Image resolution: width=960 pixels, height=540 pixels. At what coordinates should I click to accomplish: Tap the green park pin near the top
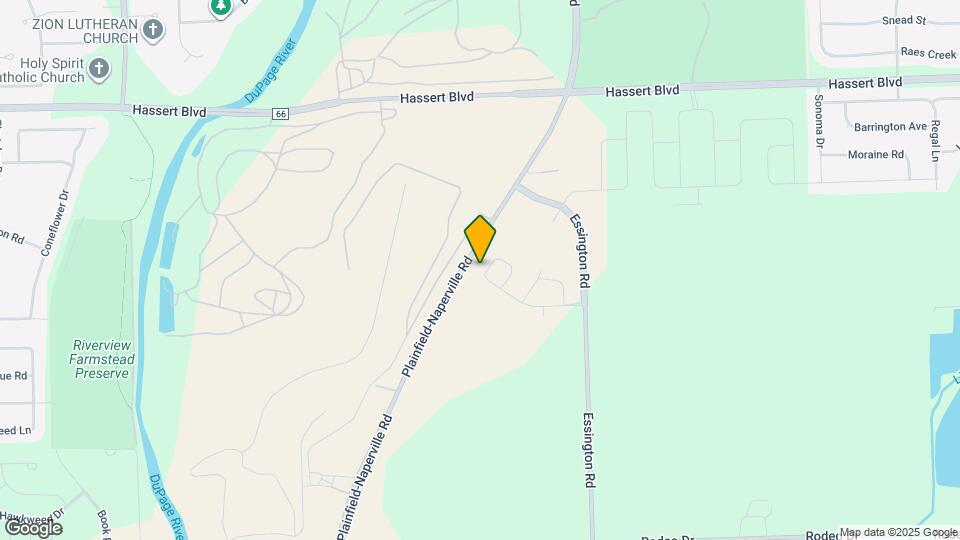tap(221, 6)
